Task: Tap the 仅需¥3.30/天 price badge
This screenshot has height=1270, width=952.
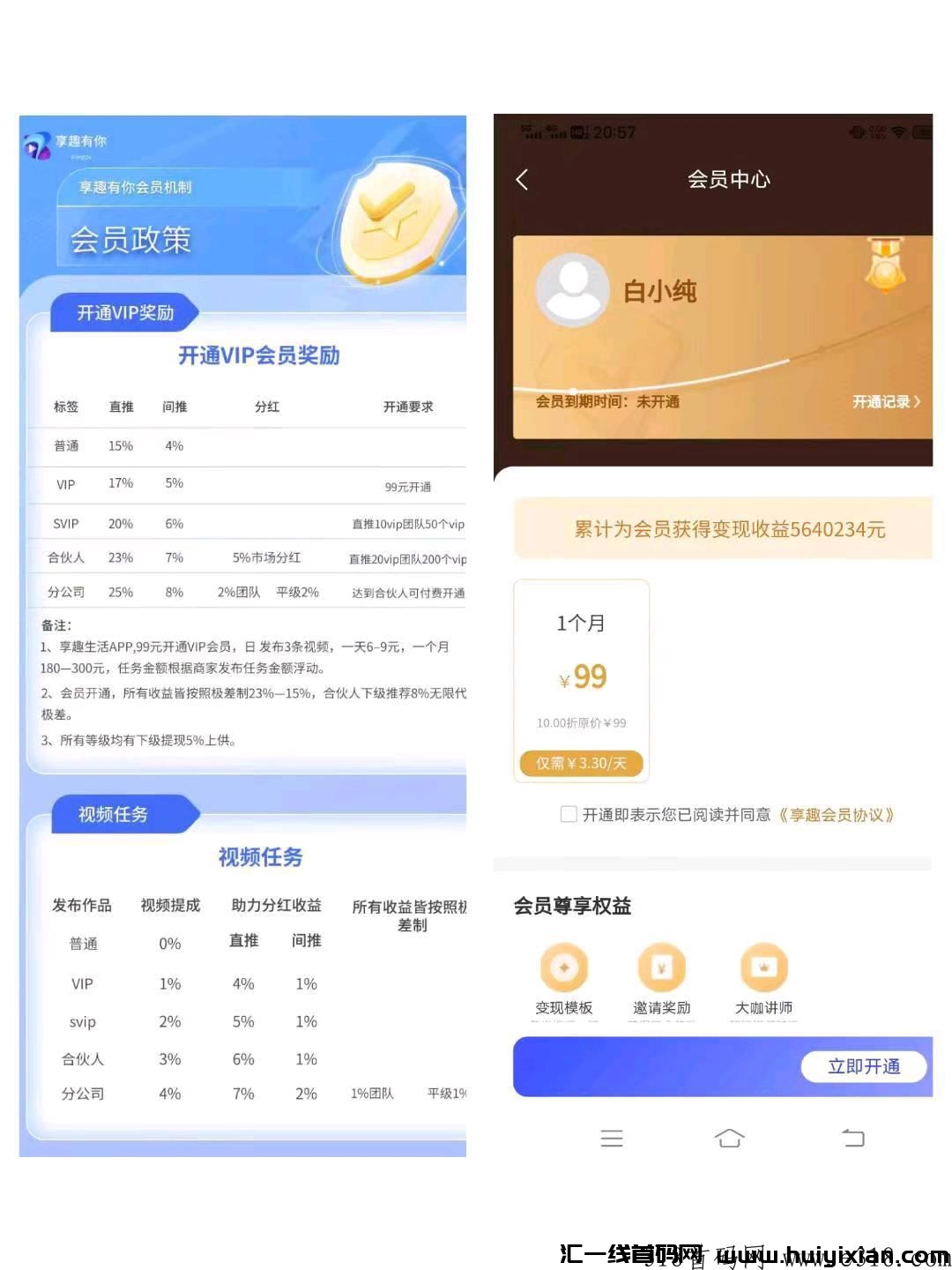Action: [x=581, y=763]
